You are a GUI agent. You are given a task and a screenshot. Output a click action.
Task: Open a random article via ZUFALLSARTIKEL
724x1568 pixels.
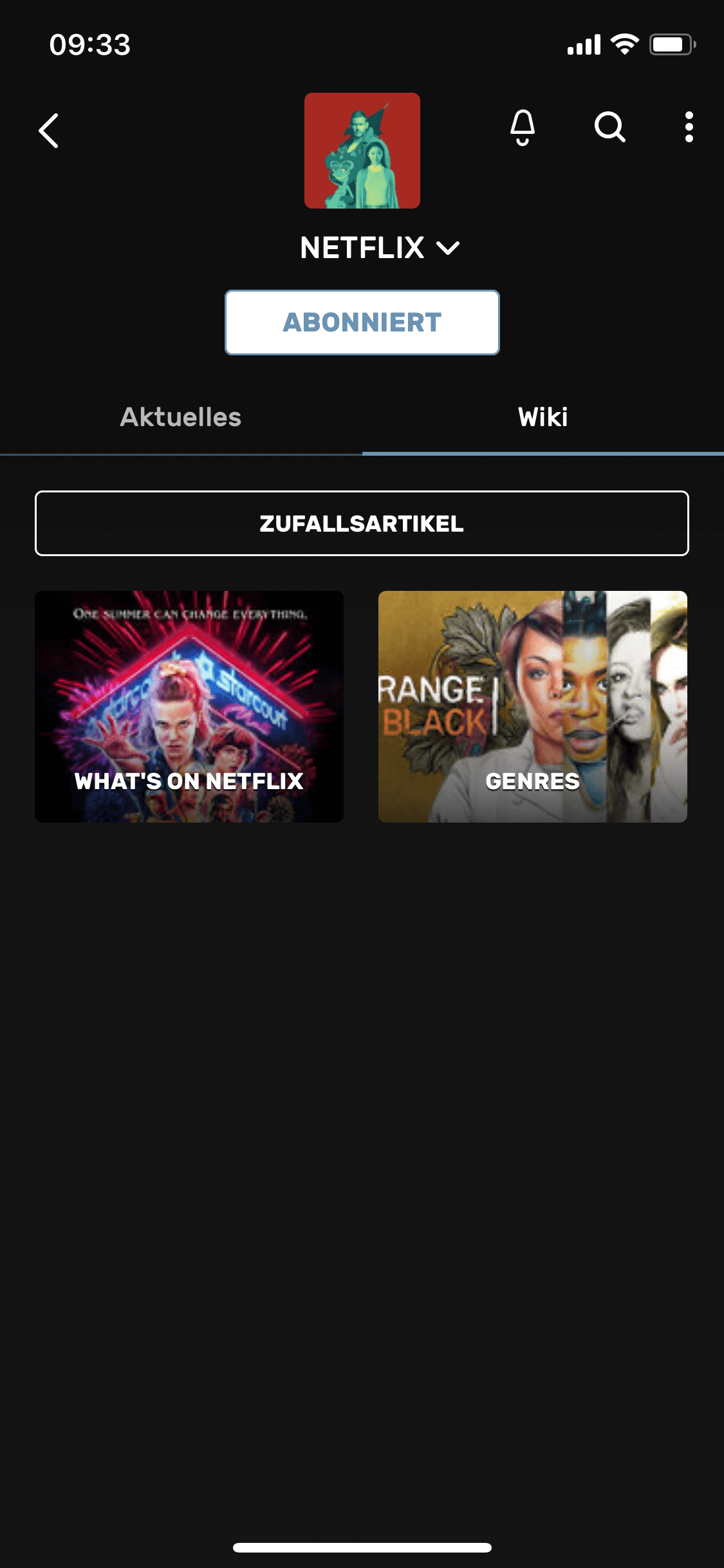(362, 523)
